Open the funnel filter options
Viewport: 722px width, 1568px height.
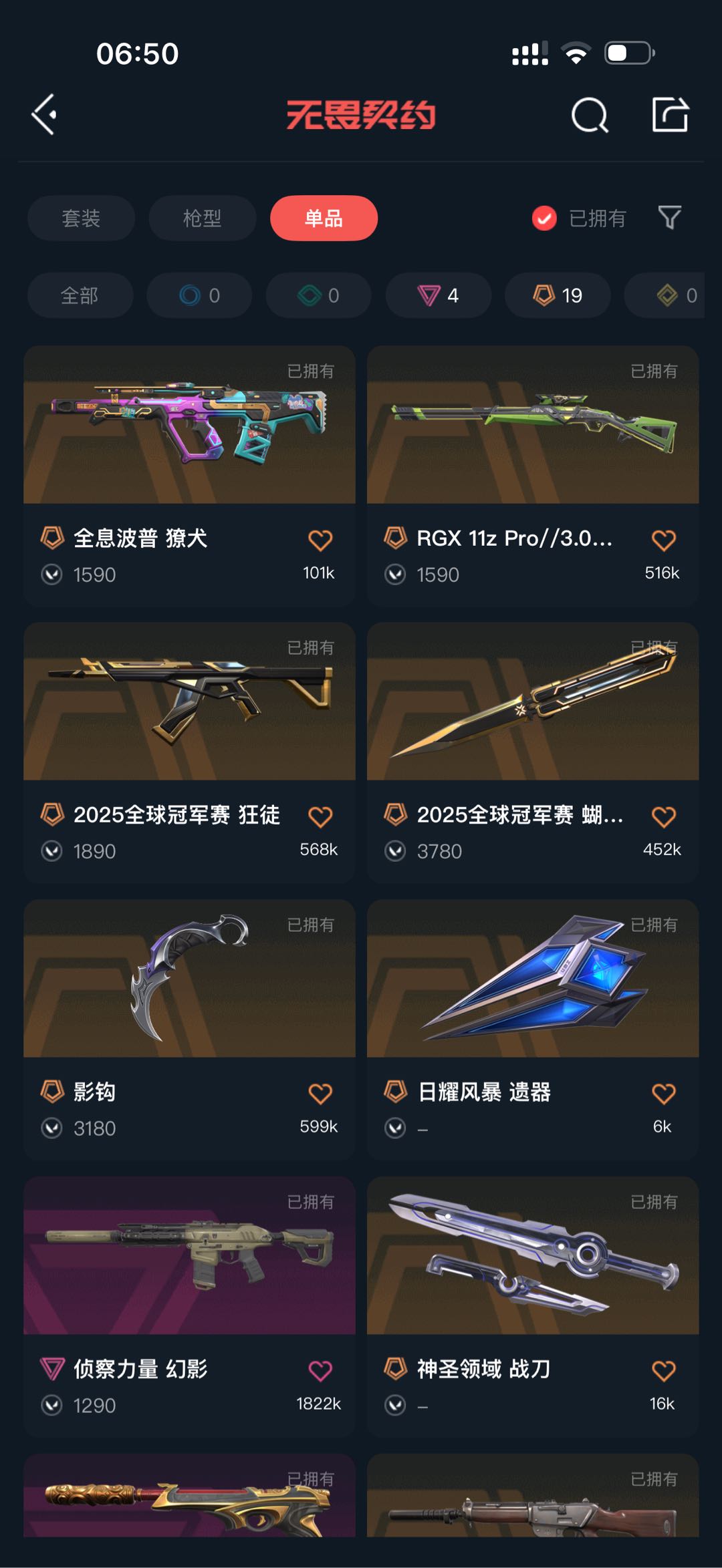pos(669,218)
